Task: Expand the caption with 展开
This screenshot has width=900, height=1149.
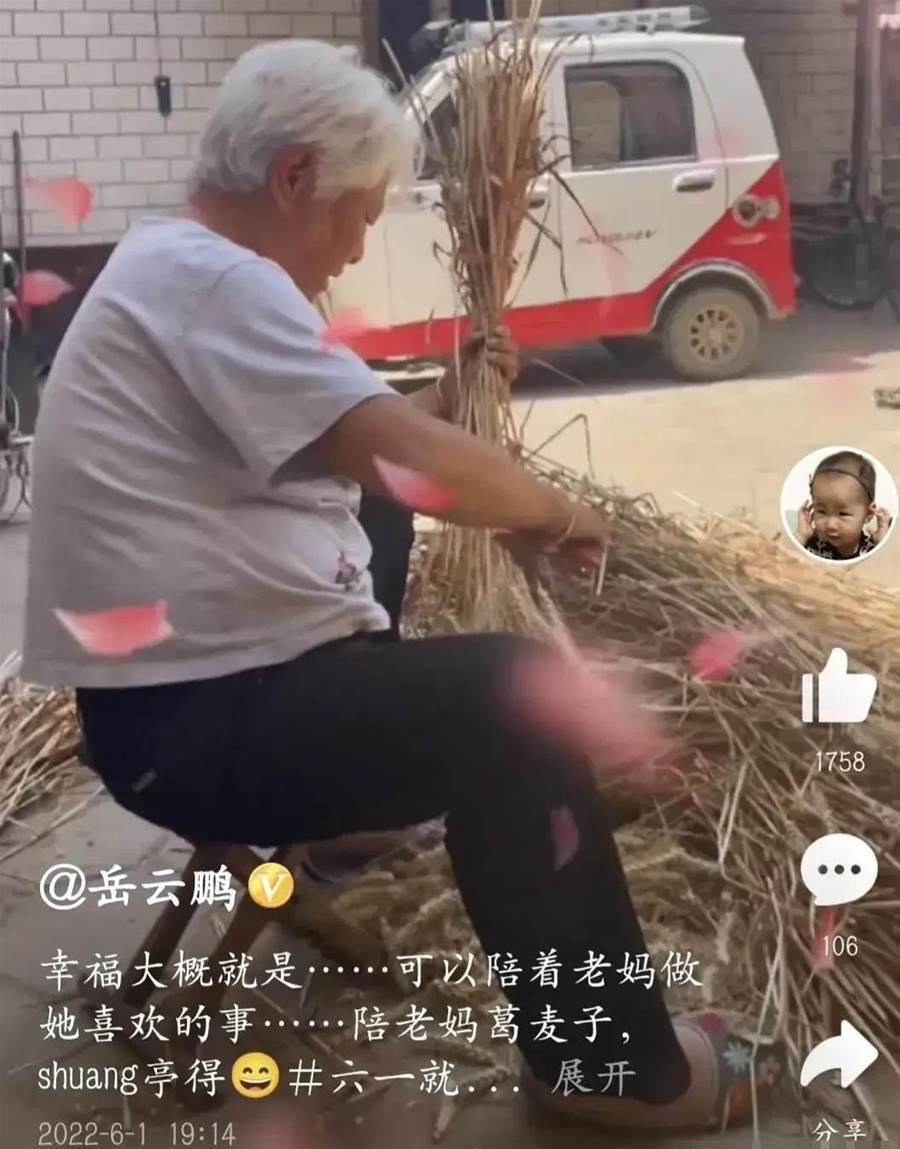Action: click(x=593, y=1078)
